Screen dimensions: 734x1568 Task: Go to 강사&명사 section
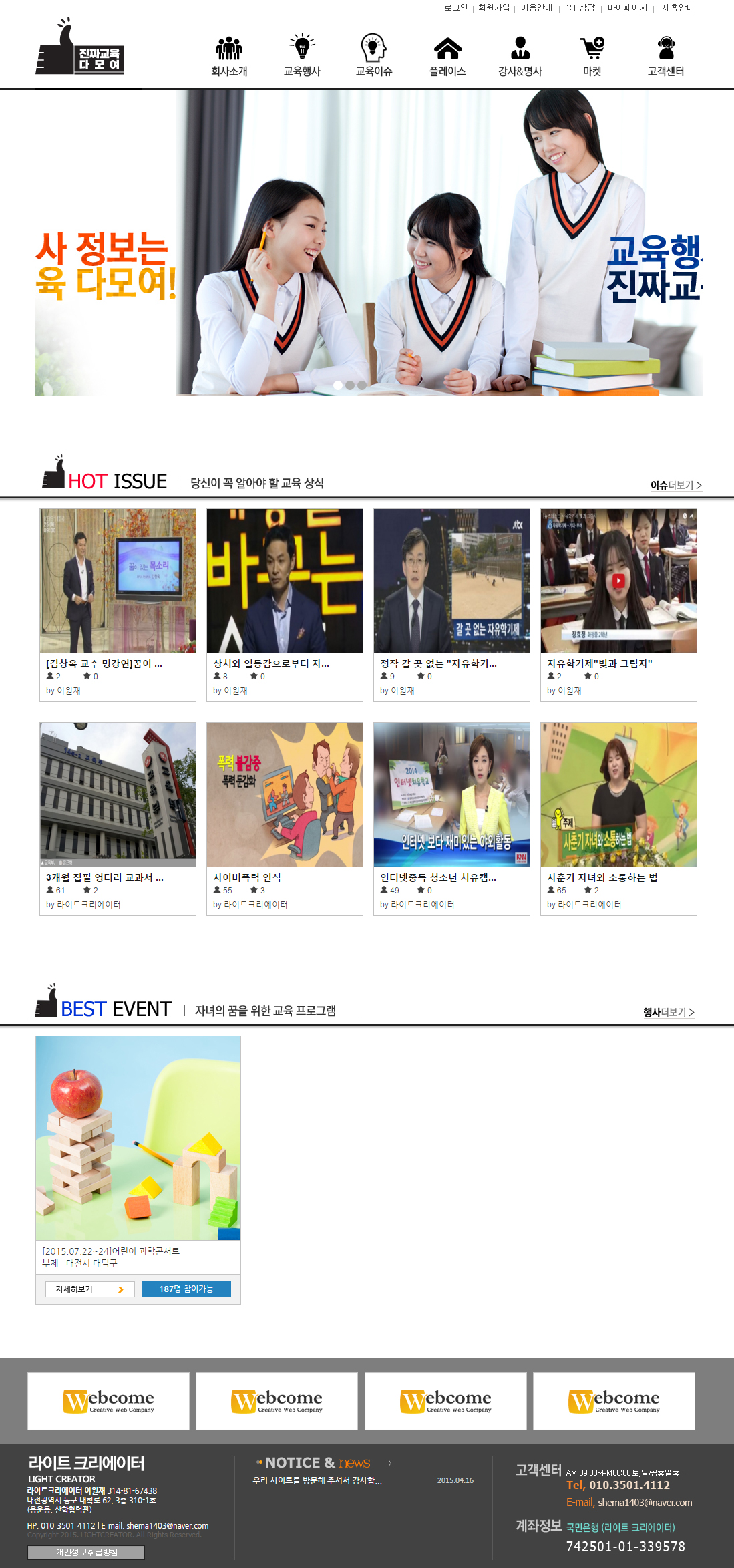(x=520, y=57)
